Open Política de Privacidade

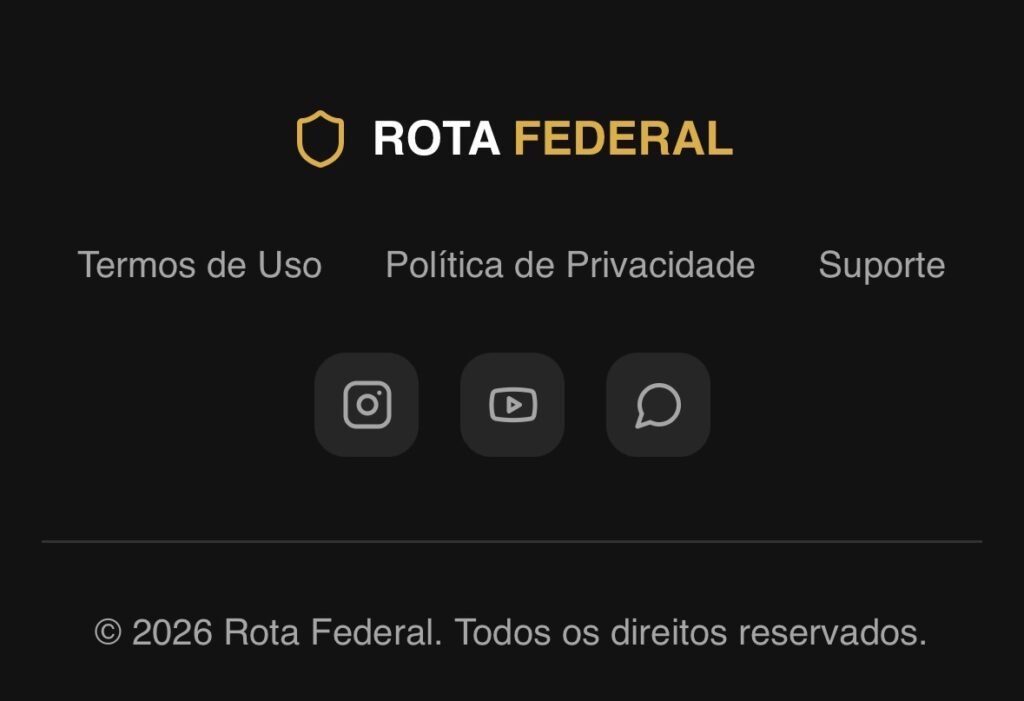[x=570, y=265]
